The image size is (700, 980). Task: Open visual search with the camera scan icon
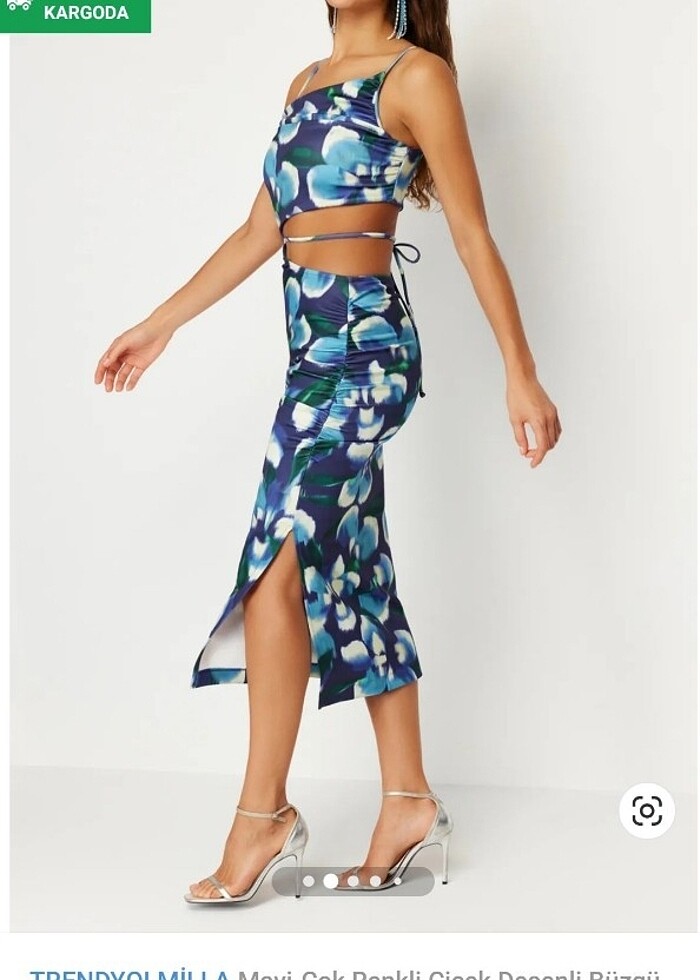point(647,810)
